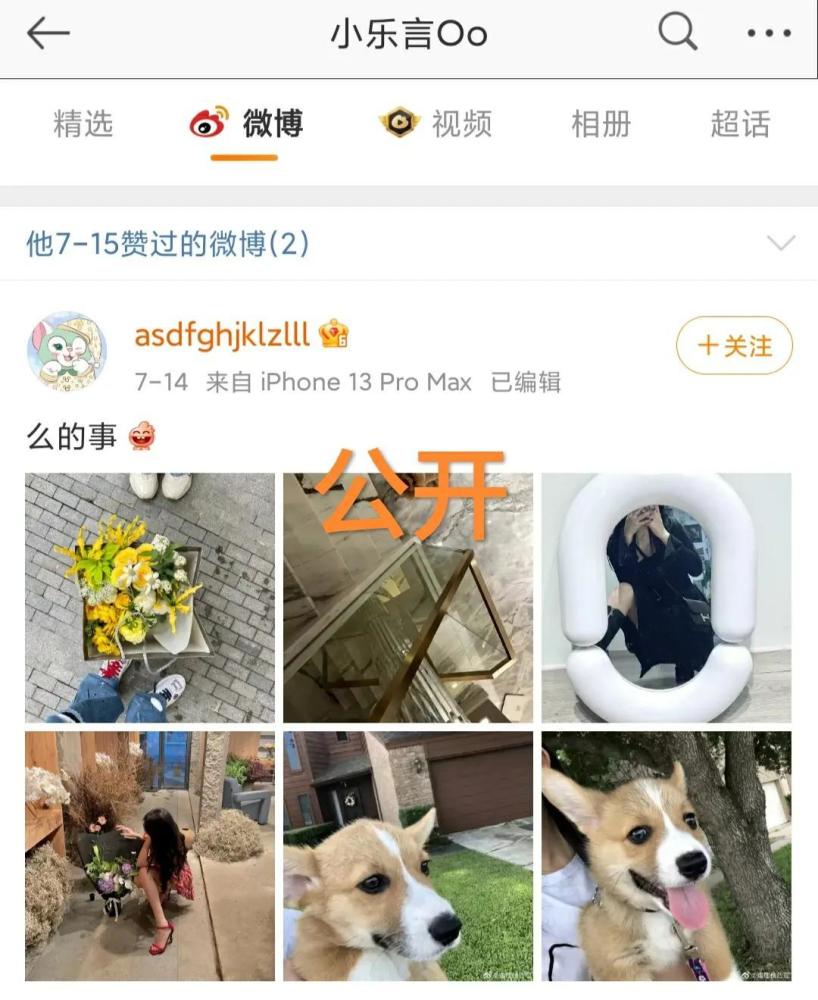This screenshot has width=818, height=1000.
Task: Switch to the 精选 tab
Action: [x=83, y=124]
